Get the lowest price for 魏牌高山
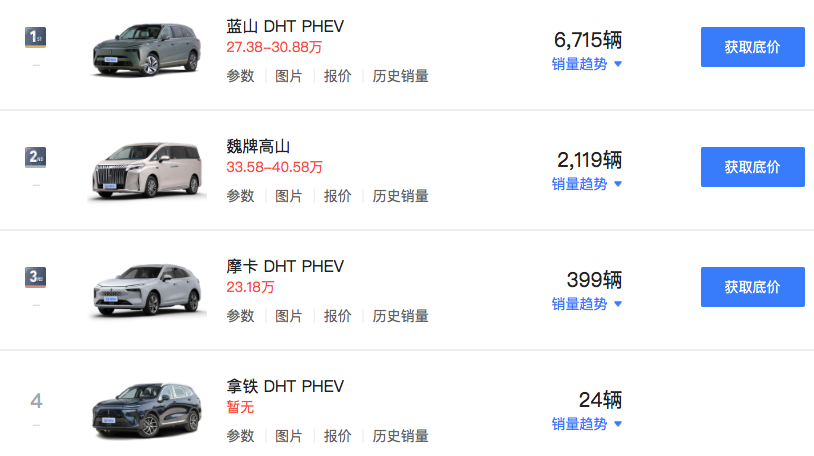 (x=752, y=167)
